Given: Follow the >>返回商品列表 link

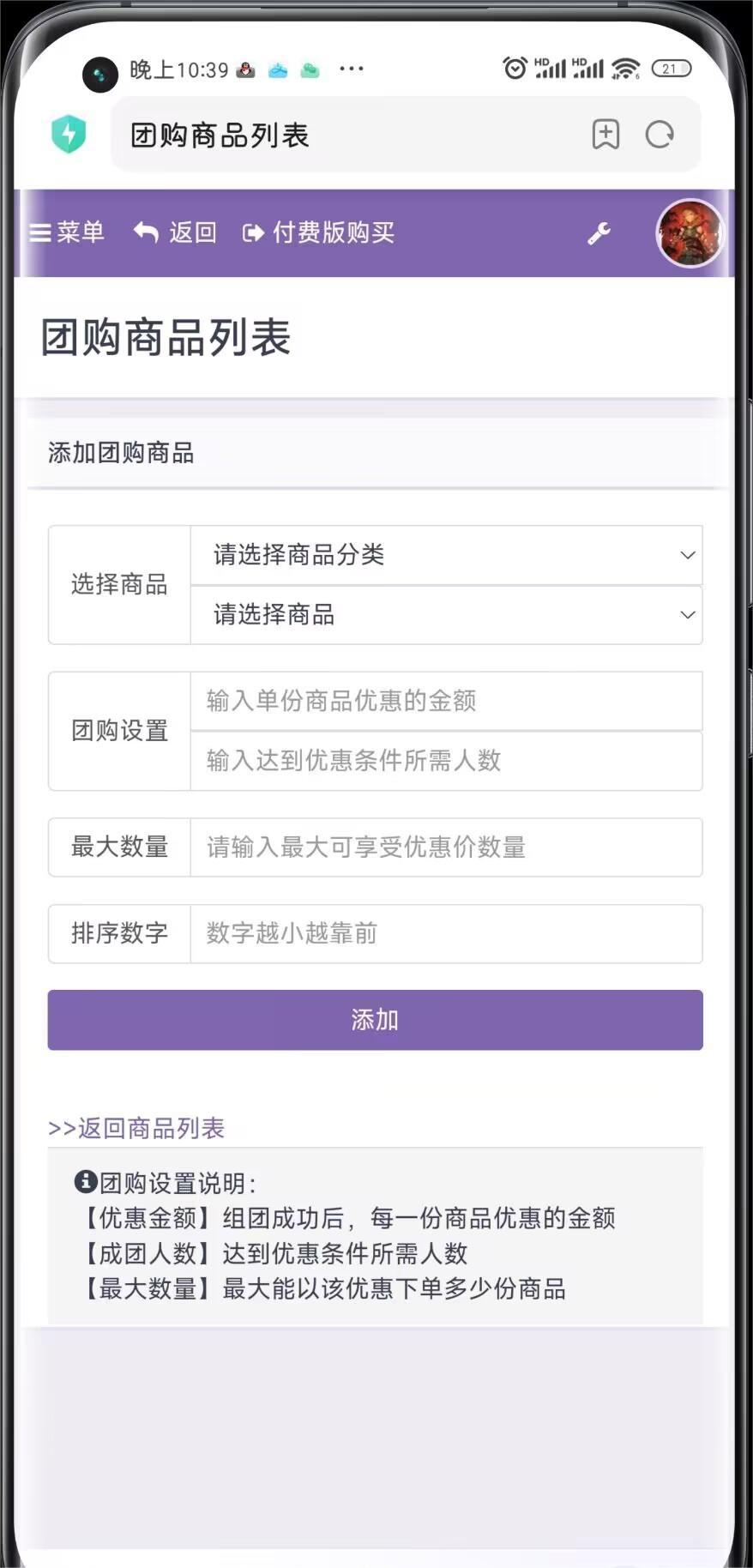Looking at the screenshot, I should (136, 1128).
